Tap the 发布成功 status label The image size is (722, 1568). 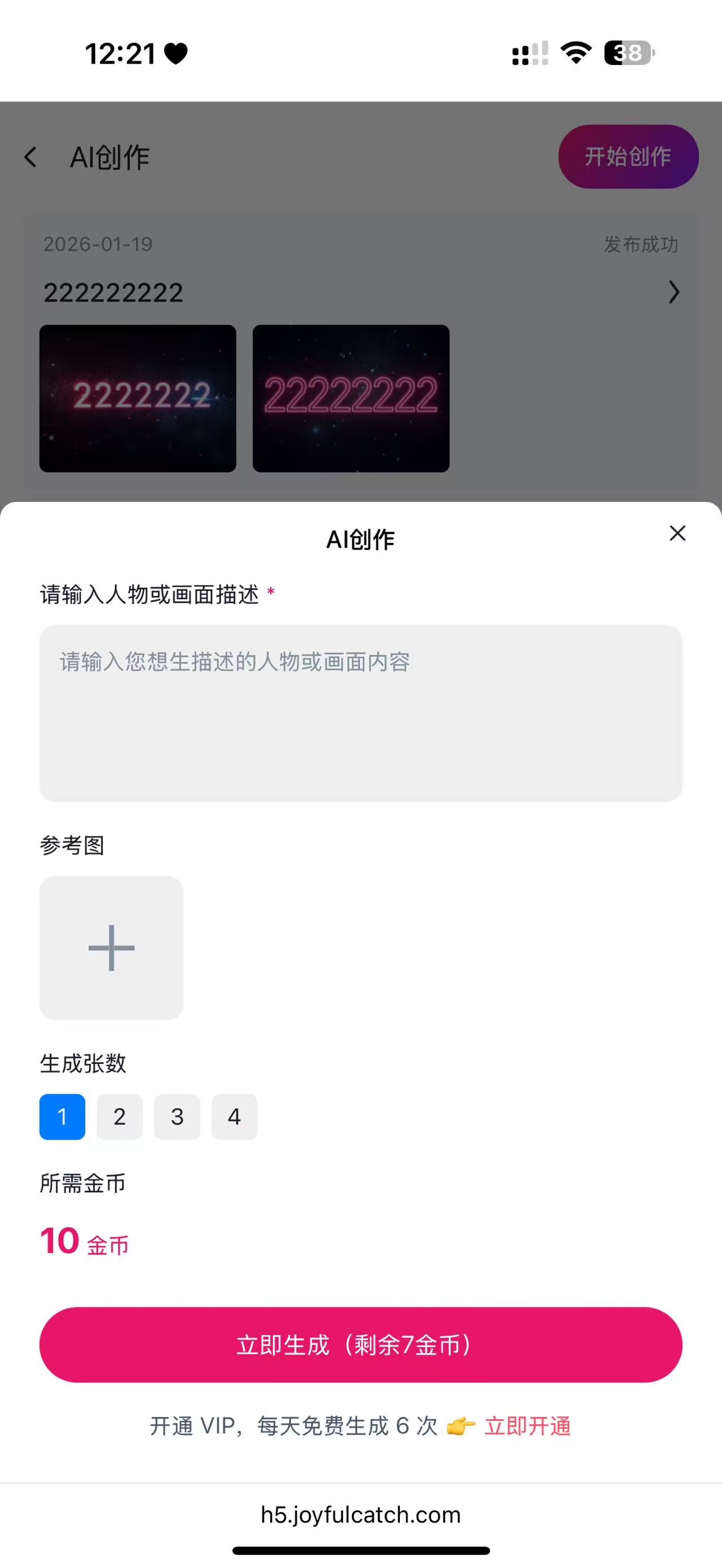tap(640, 245)
